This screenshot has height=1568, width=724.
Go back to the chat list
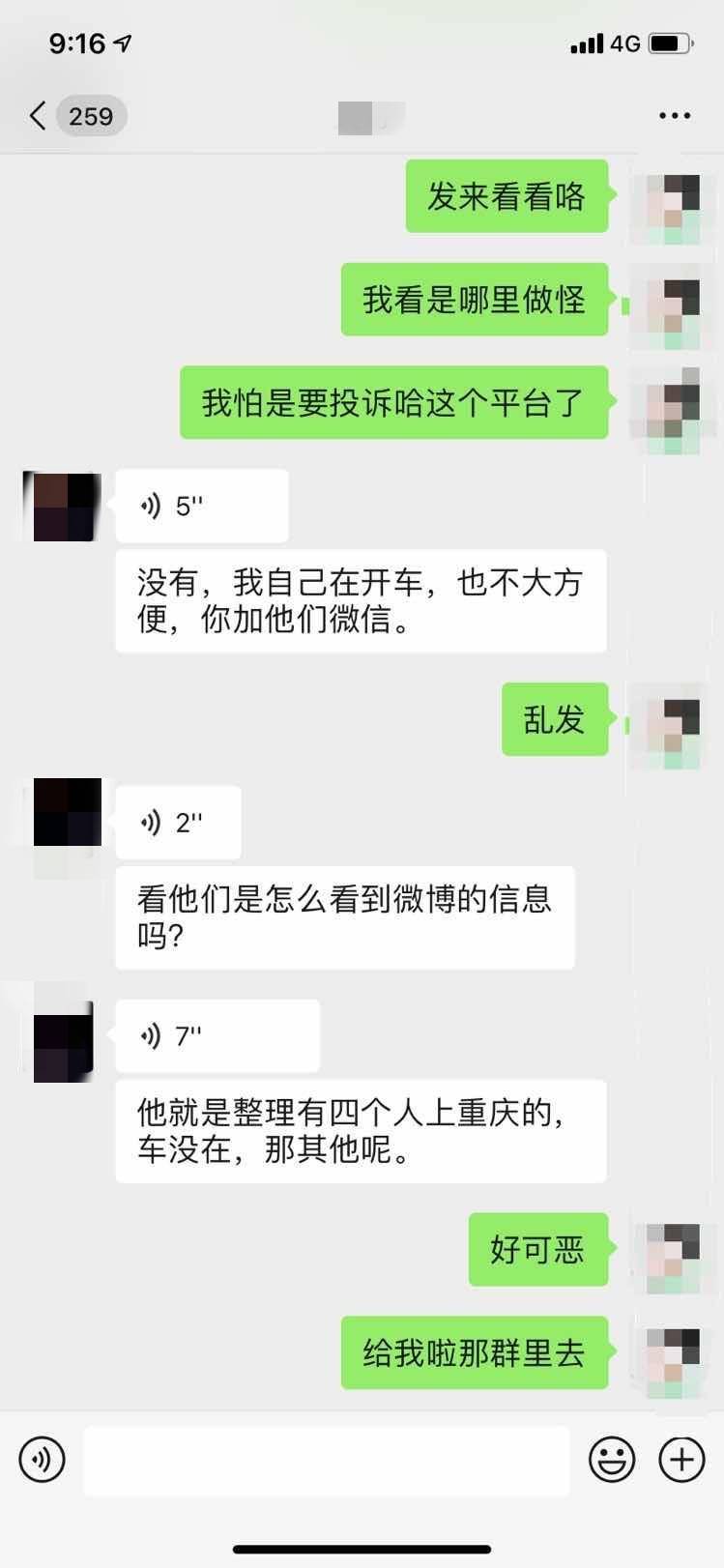pyautogui.click(x=39, y=116)
